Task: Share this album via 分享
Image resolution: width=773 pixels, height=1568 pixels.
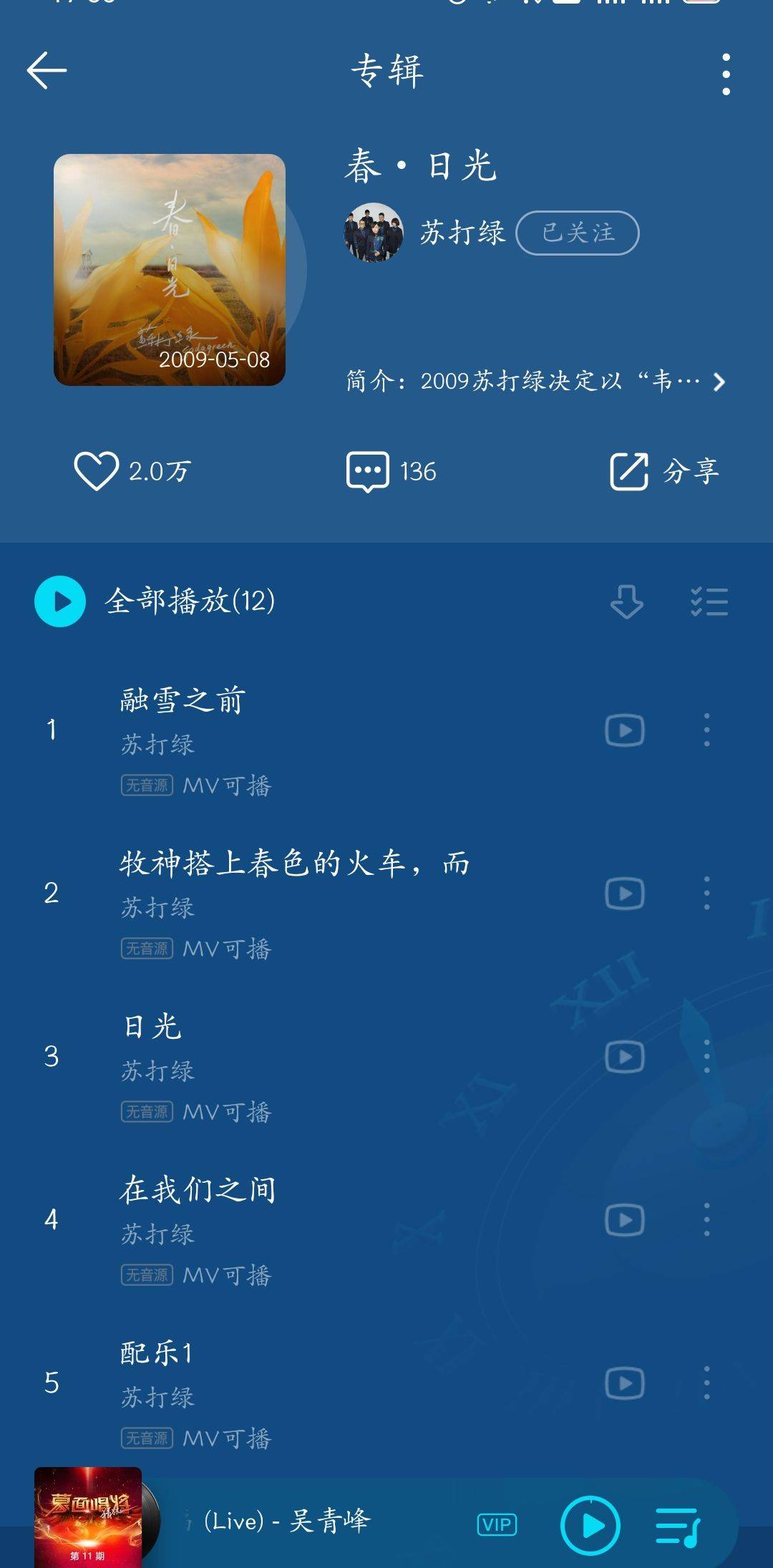Action: (664, 471)
